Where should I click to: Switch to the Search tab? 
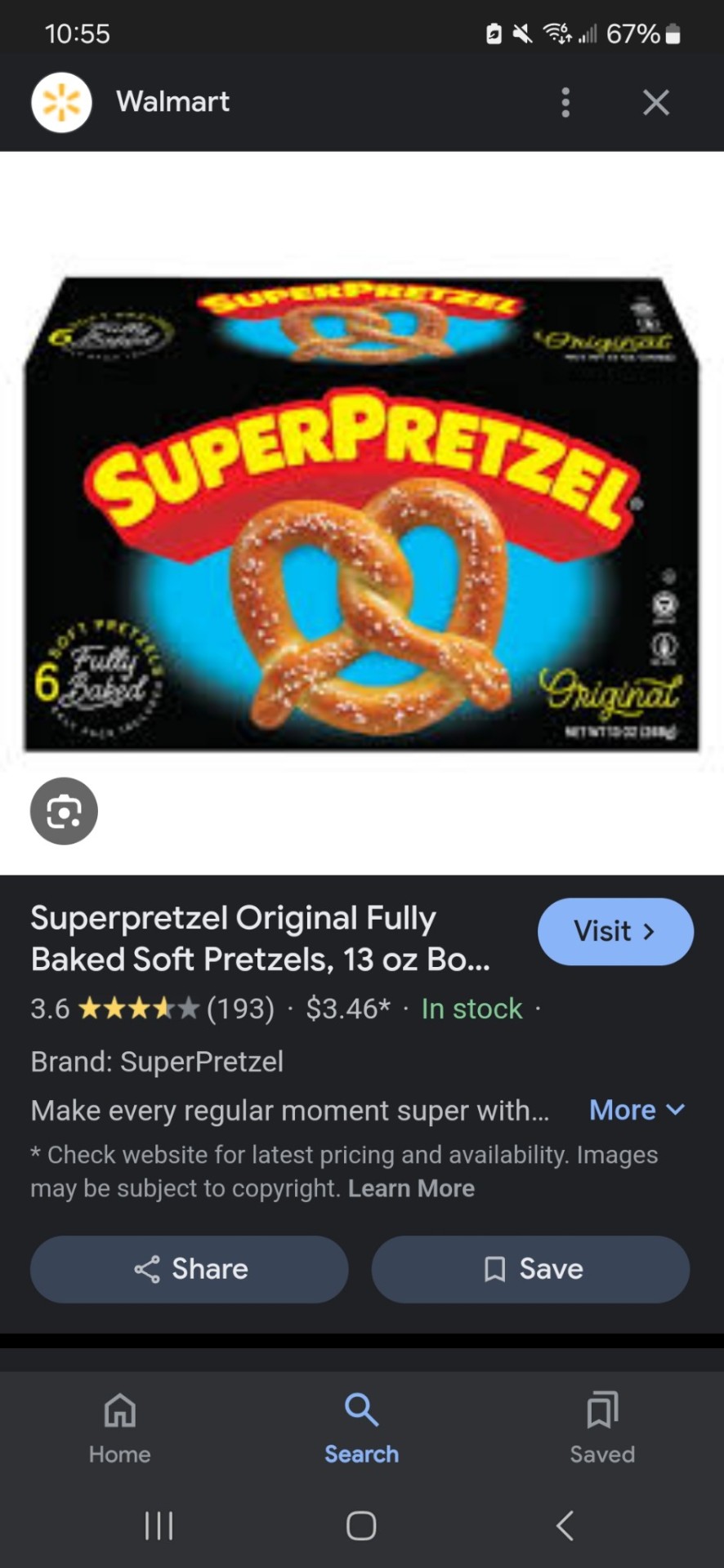tap(361, 1427)
